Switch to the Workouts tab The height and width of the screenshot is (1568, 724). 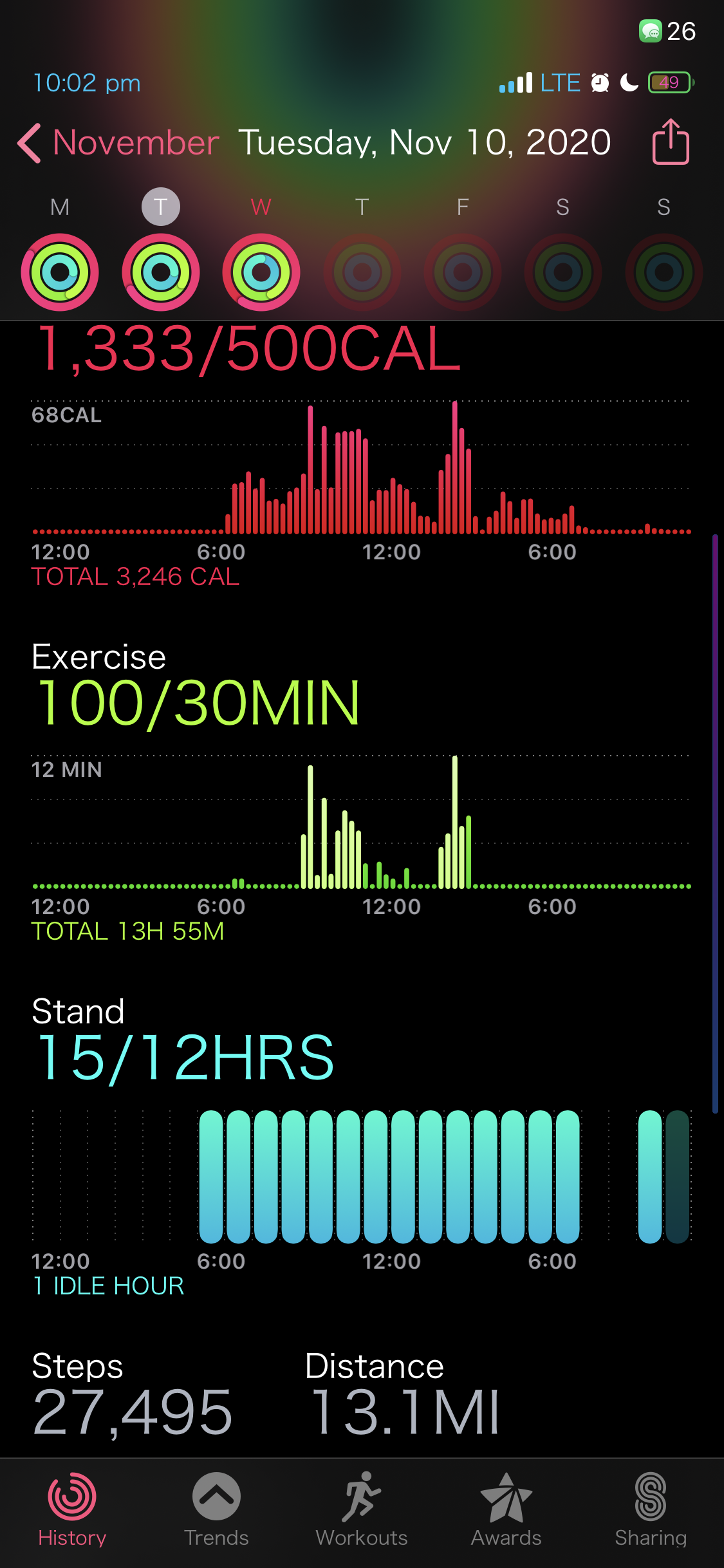pos(362,1509)
